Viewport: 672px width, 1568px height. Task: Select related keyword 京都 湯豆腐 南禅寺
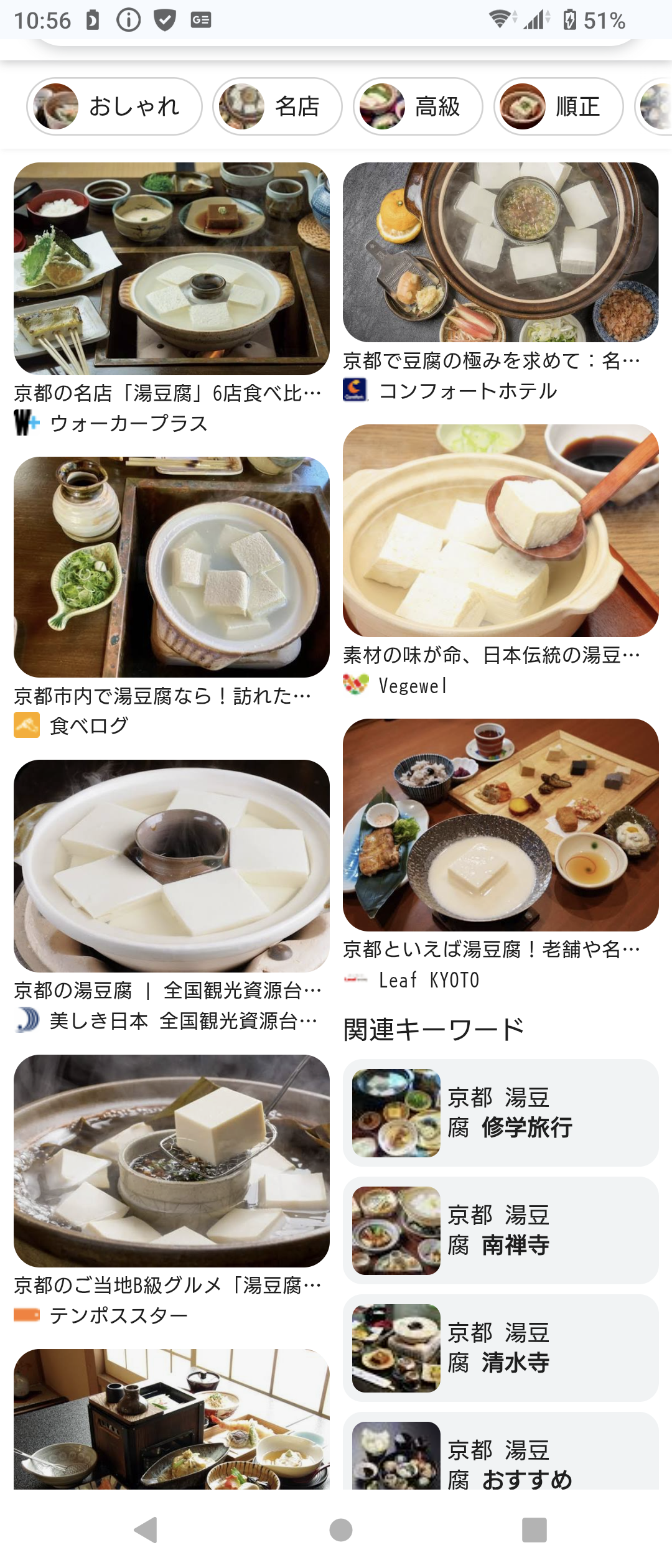coord(500,1230)
